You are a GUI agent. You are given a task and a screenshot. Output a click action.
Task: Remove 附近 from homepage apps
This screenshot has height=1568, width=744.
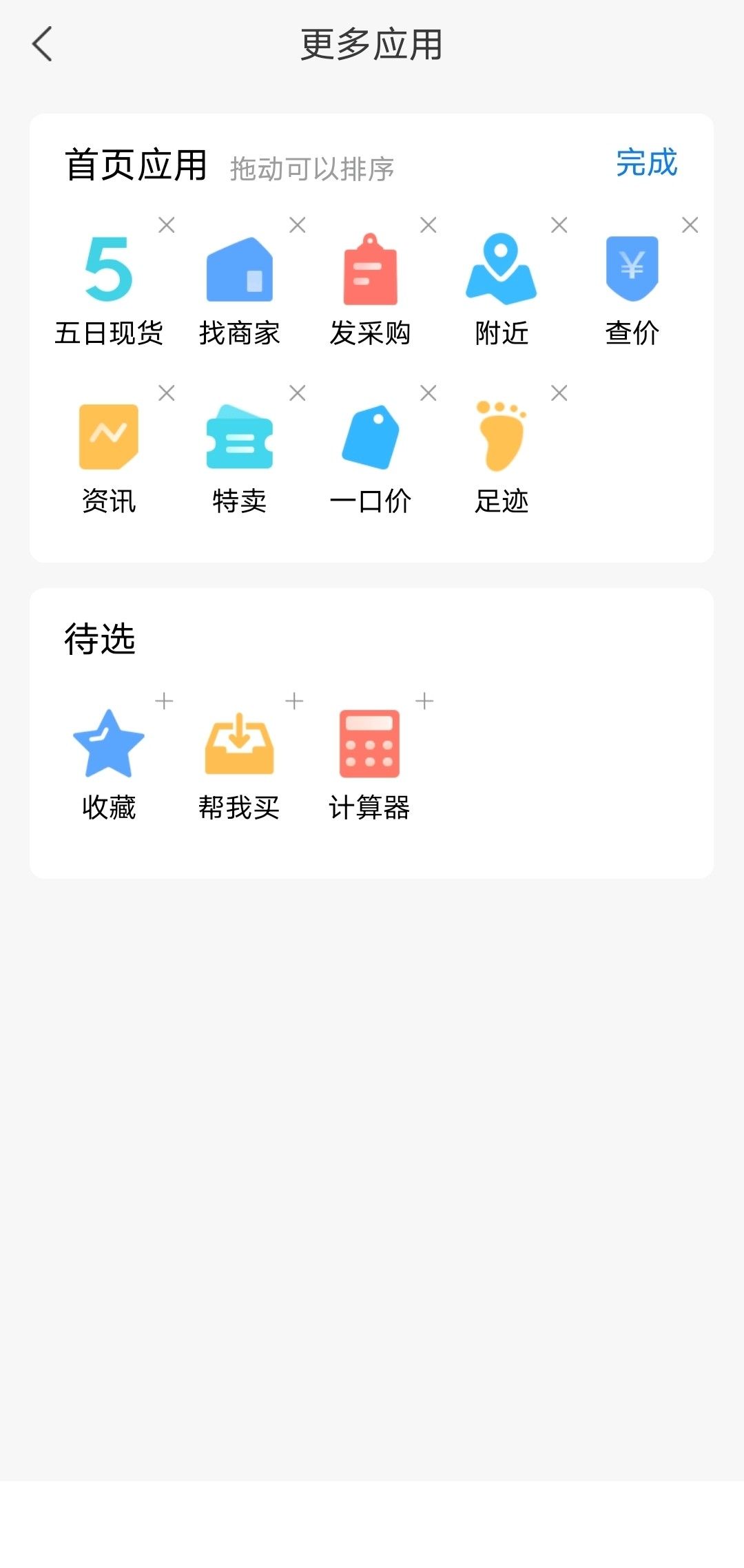point(559,225)
